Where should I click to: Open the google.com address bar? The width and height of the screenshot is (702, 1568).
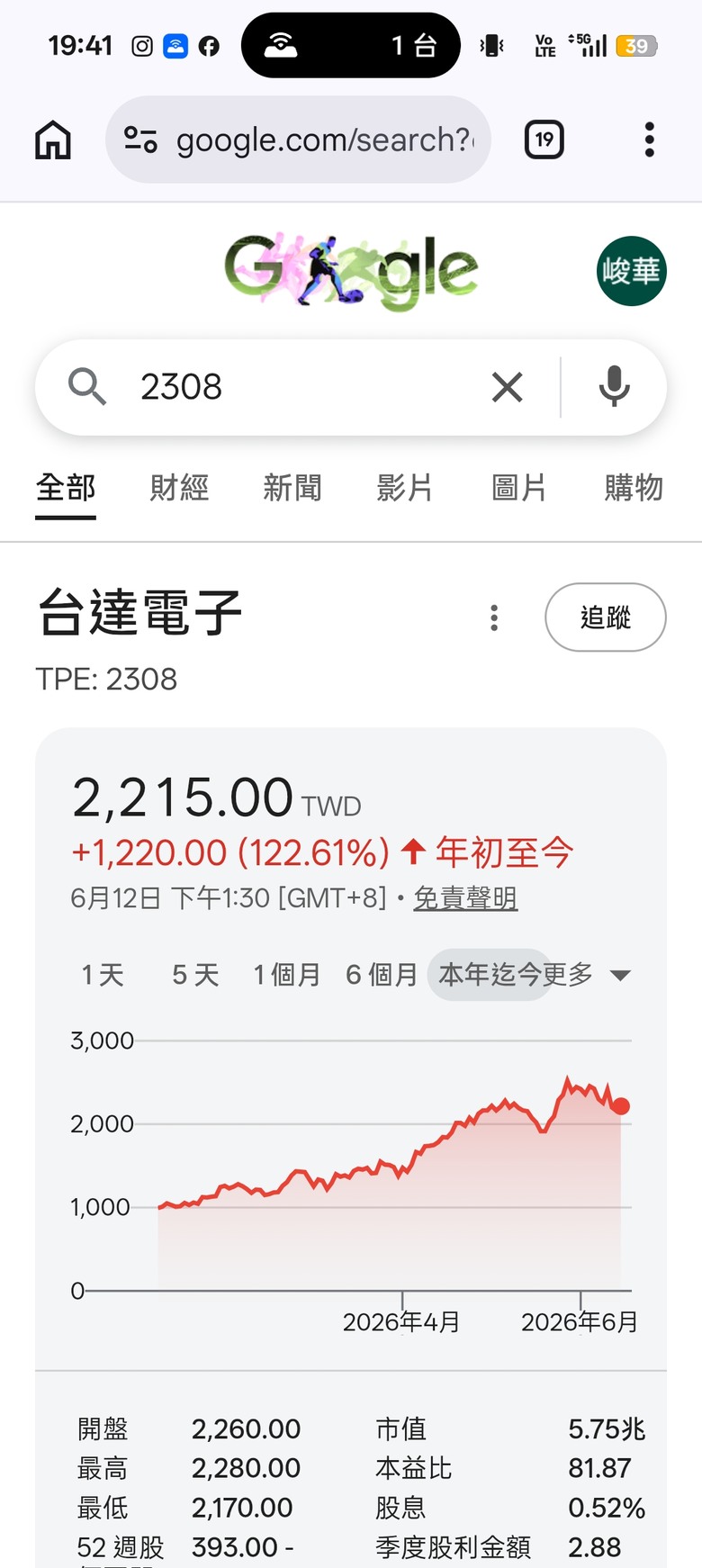tap(298, 140)
